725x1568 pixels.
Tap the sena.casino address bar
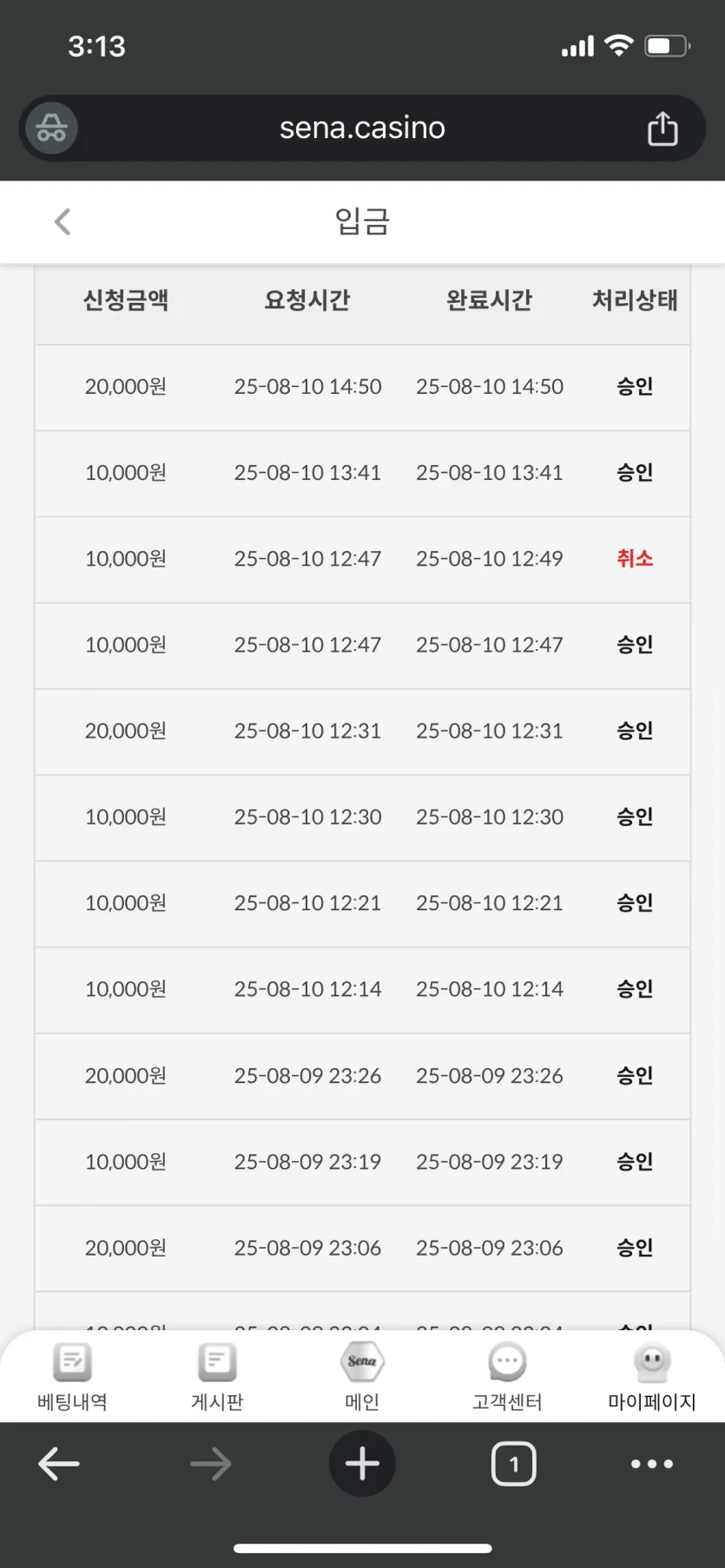362,128
